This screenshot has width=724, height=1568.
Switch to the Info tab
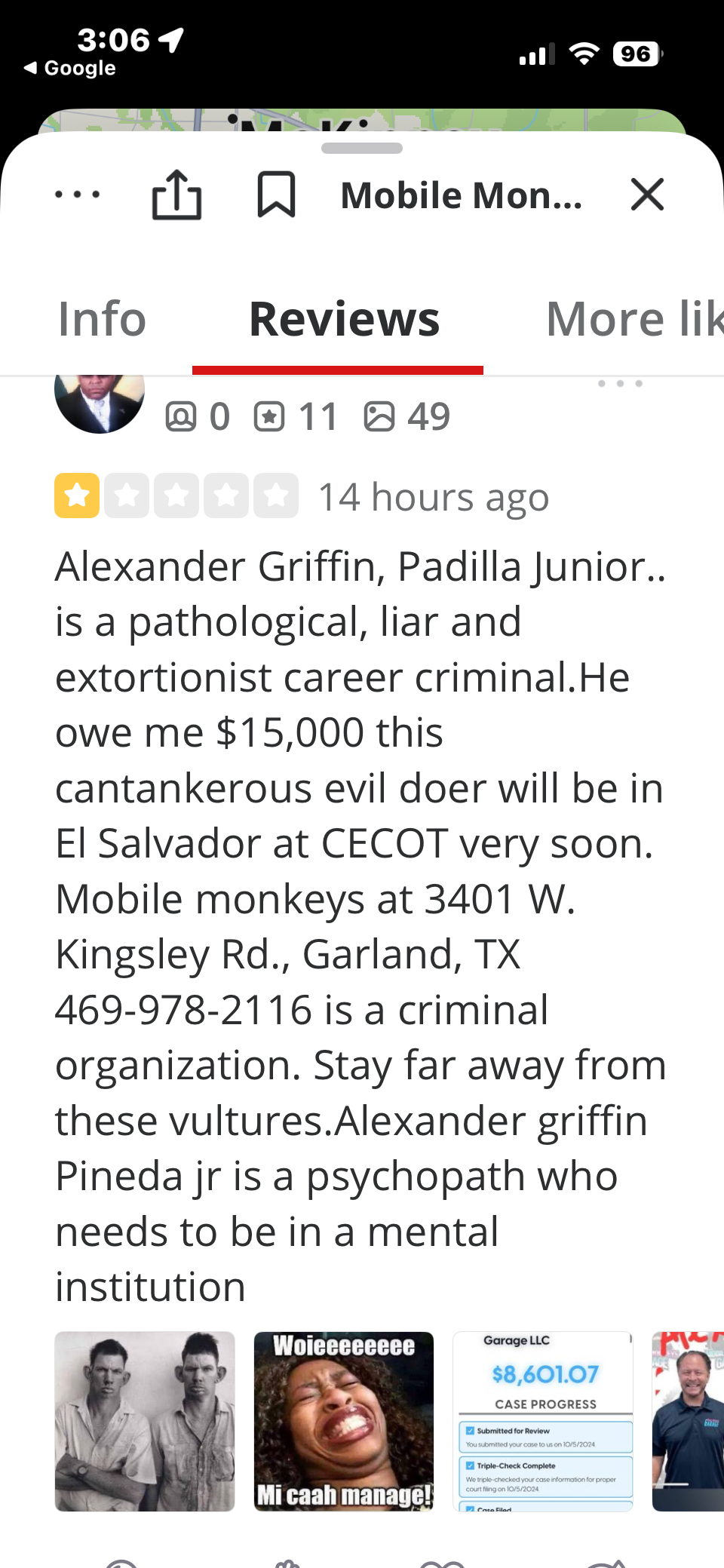(102, 319)
